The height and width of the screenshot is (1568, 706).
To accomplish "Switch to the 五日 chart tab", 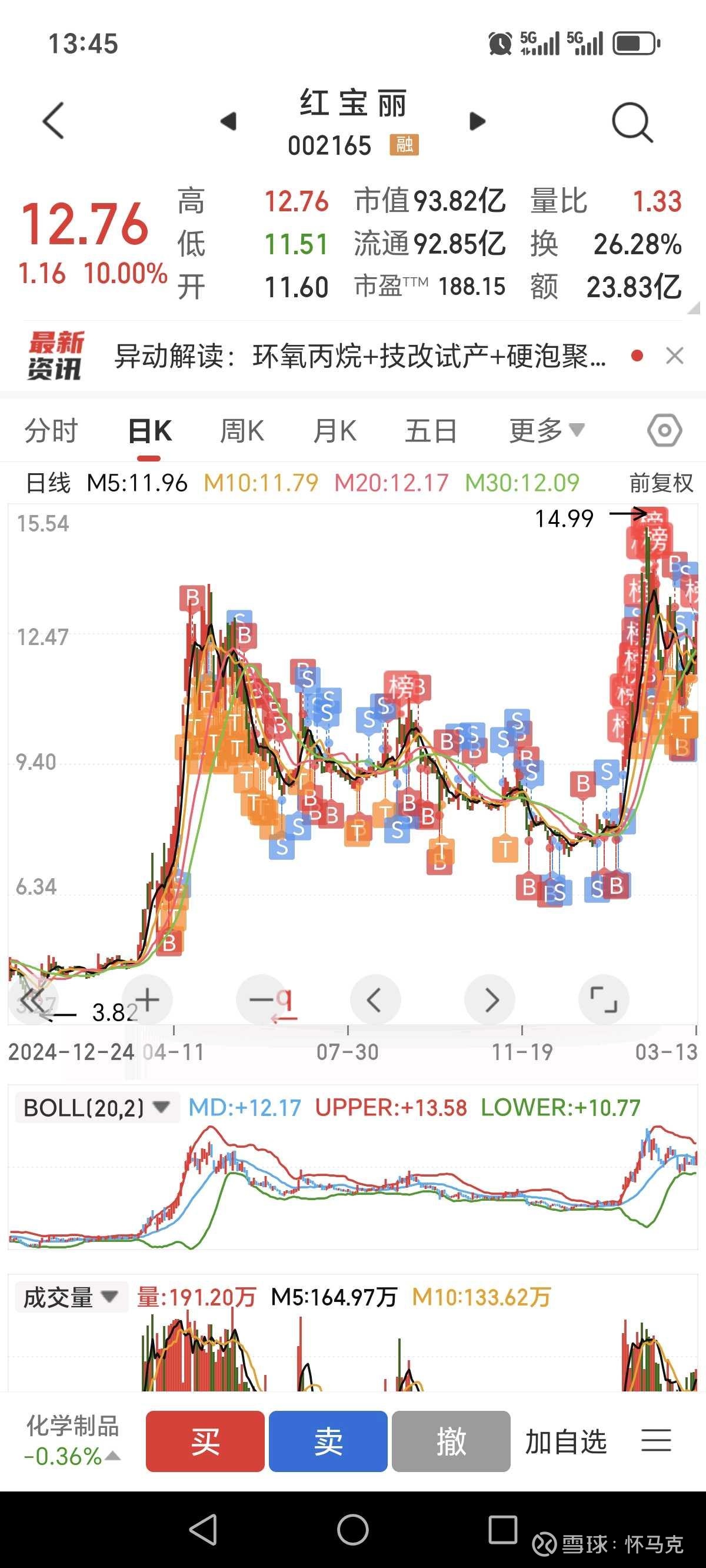I will pos(431,431).
